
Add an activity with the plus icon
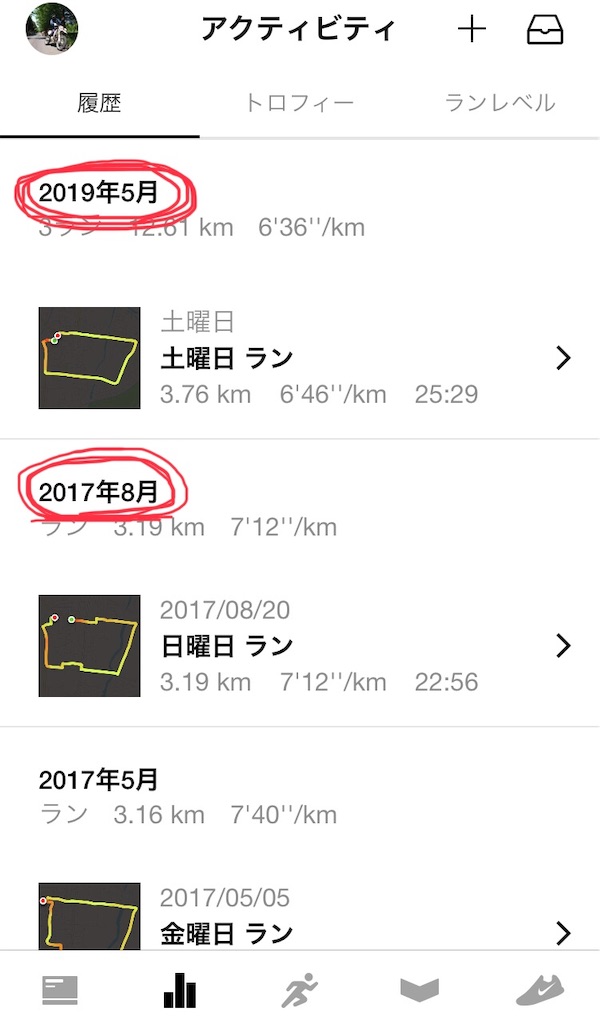(x=471, y=30)
